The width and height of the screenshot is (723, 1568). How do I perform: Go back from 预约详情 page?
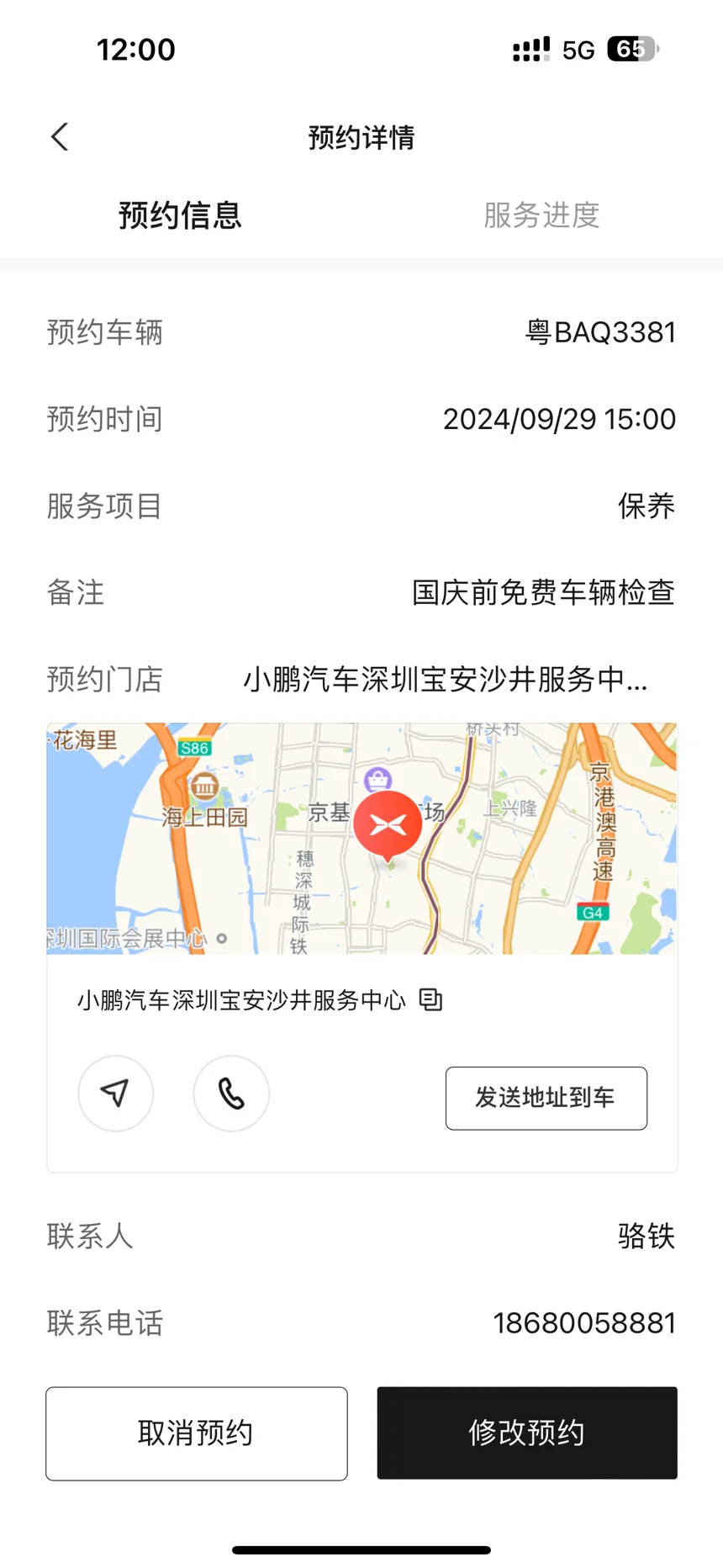(x=60, y=137)
